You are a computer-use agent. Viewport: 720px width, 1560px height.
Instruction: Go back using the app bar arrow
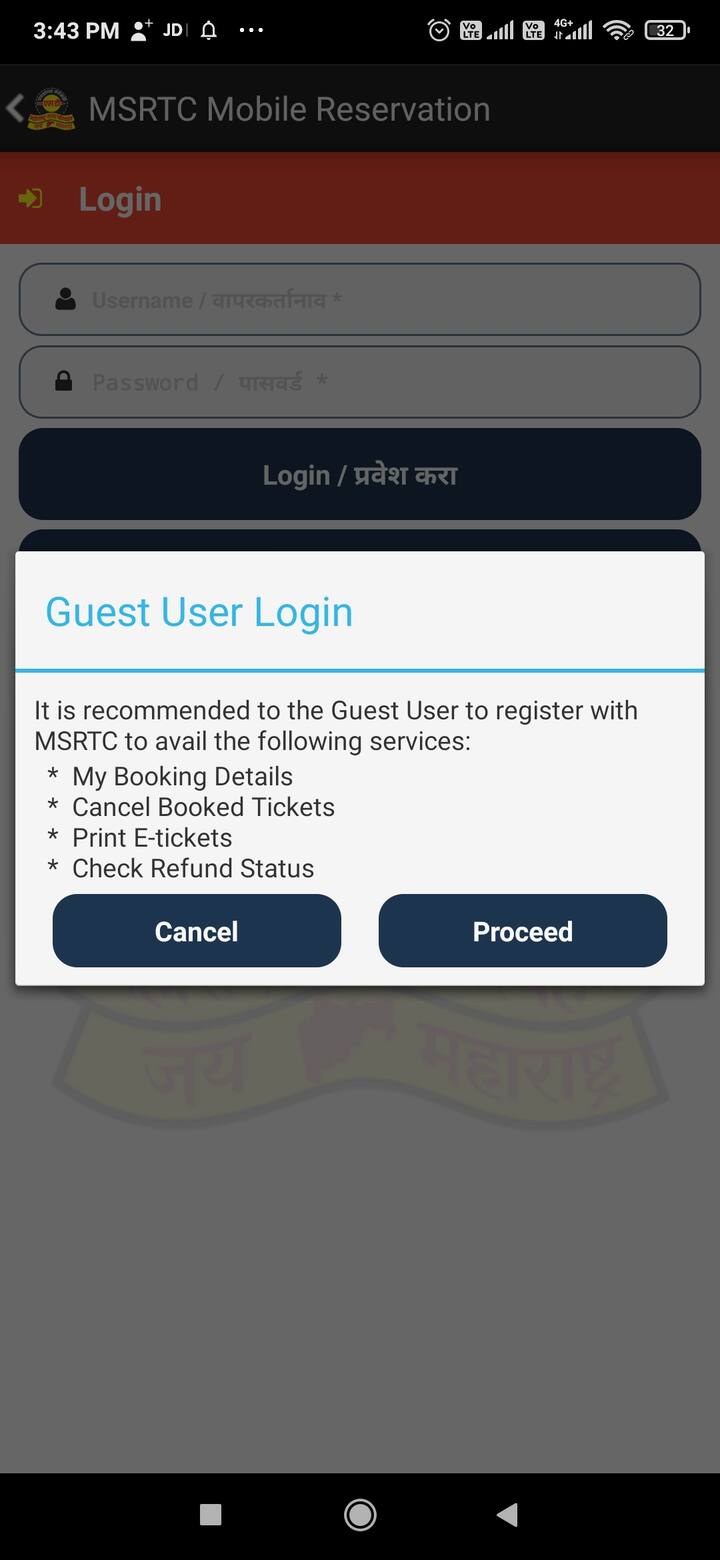[16, 108]
